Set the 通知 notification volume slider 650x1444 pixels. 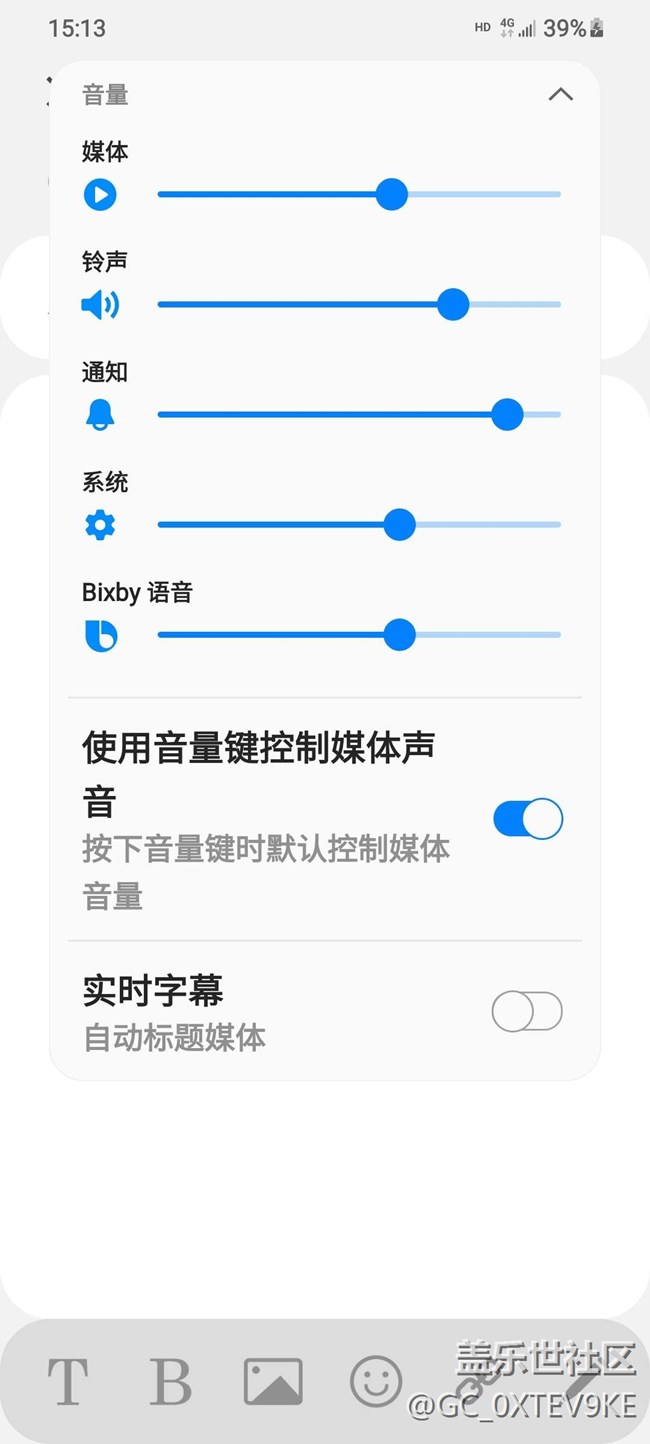pyautogui.click(x=359, y=414)
